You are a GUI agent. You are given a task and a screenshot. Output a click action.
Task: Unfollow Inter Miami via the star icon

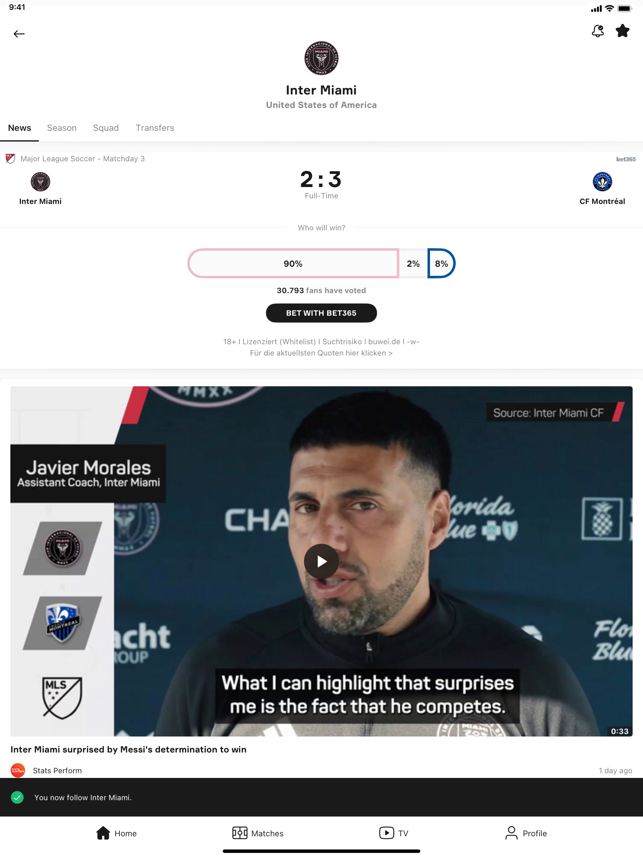pos(622,32)
